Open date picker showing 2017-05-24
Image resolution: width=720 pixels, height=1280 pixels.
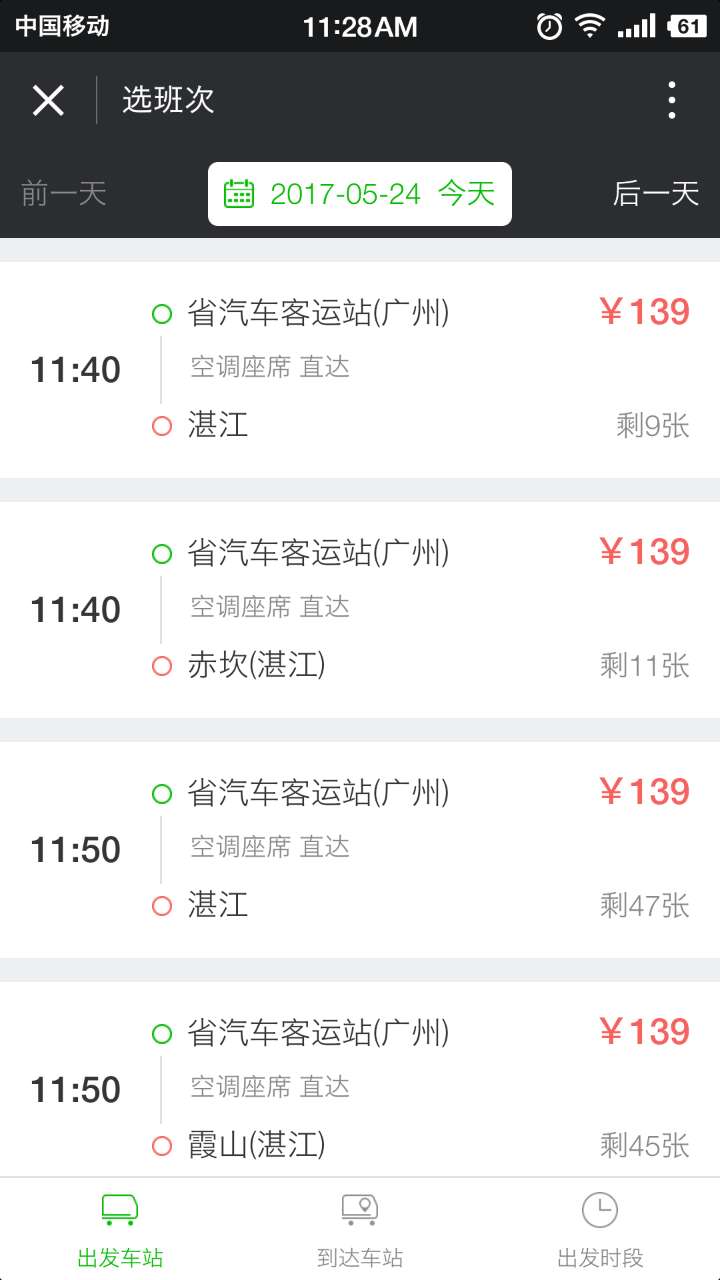(360, 194)
